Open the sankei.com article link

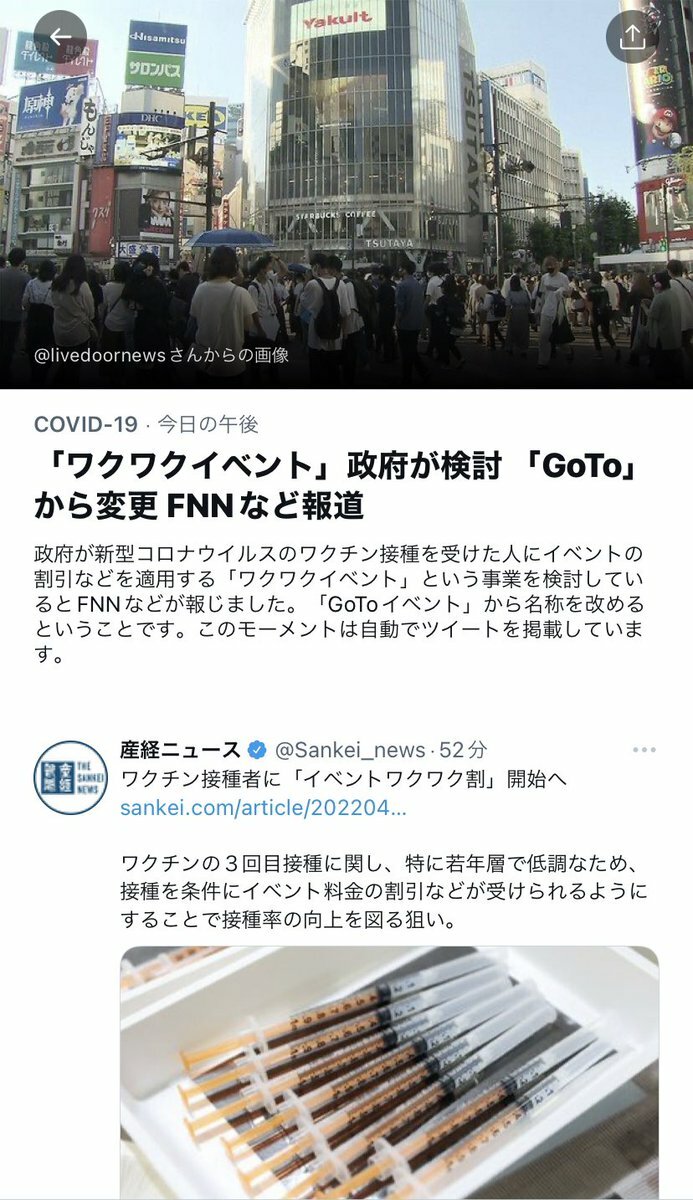click(x=263, y=807)
